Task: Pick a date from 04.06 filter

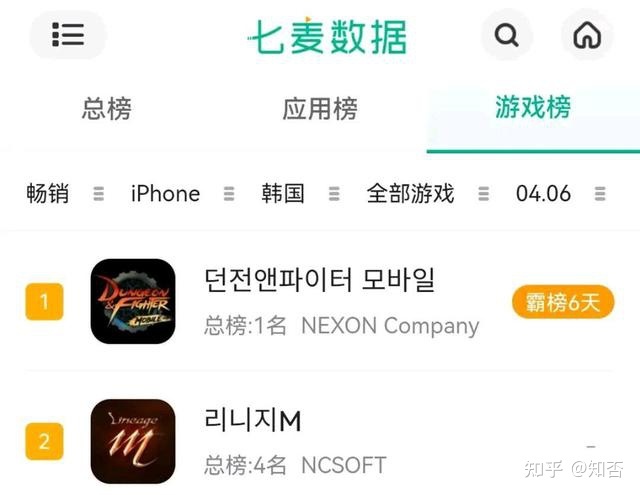Action: (x=560, y=193)
